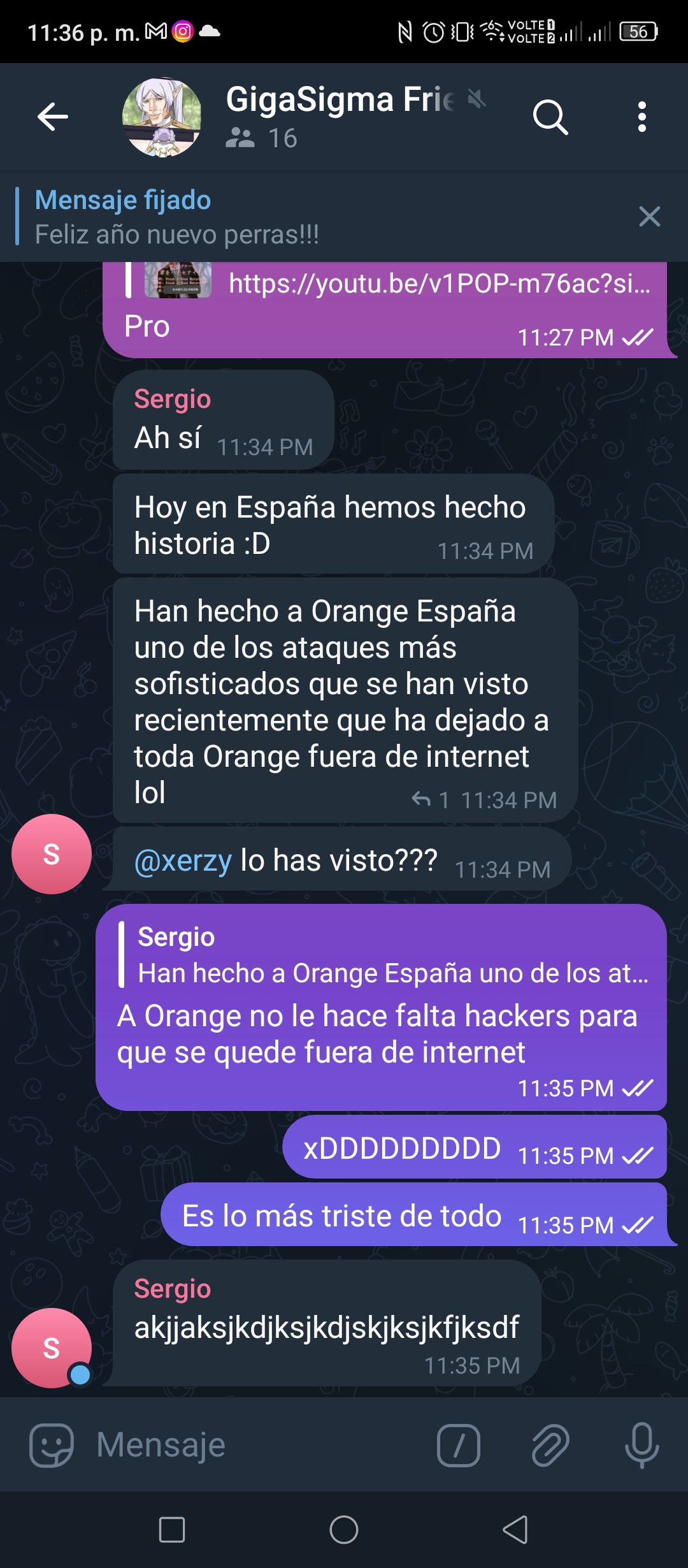
Task: Open the emoji and sticker panel
Action: tap(52, 1445)
